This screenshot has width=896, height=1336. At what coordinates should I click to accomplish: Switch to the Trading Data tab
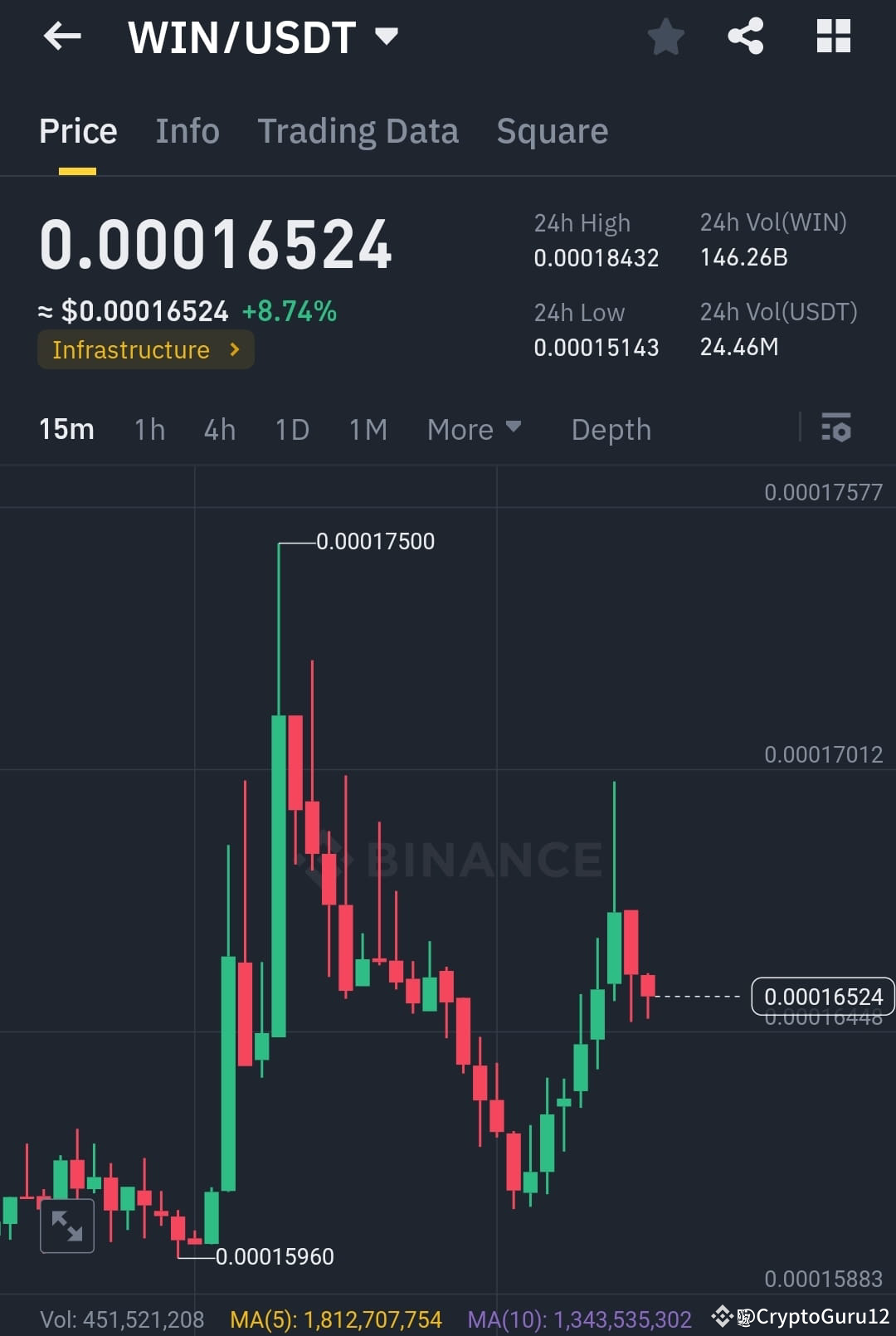pos(358,131)
